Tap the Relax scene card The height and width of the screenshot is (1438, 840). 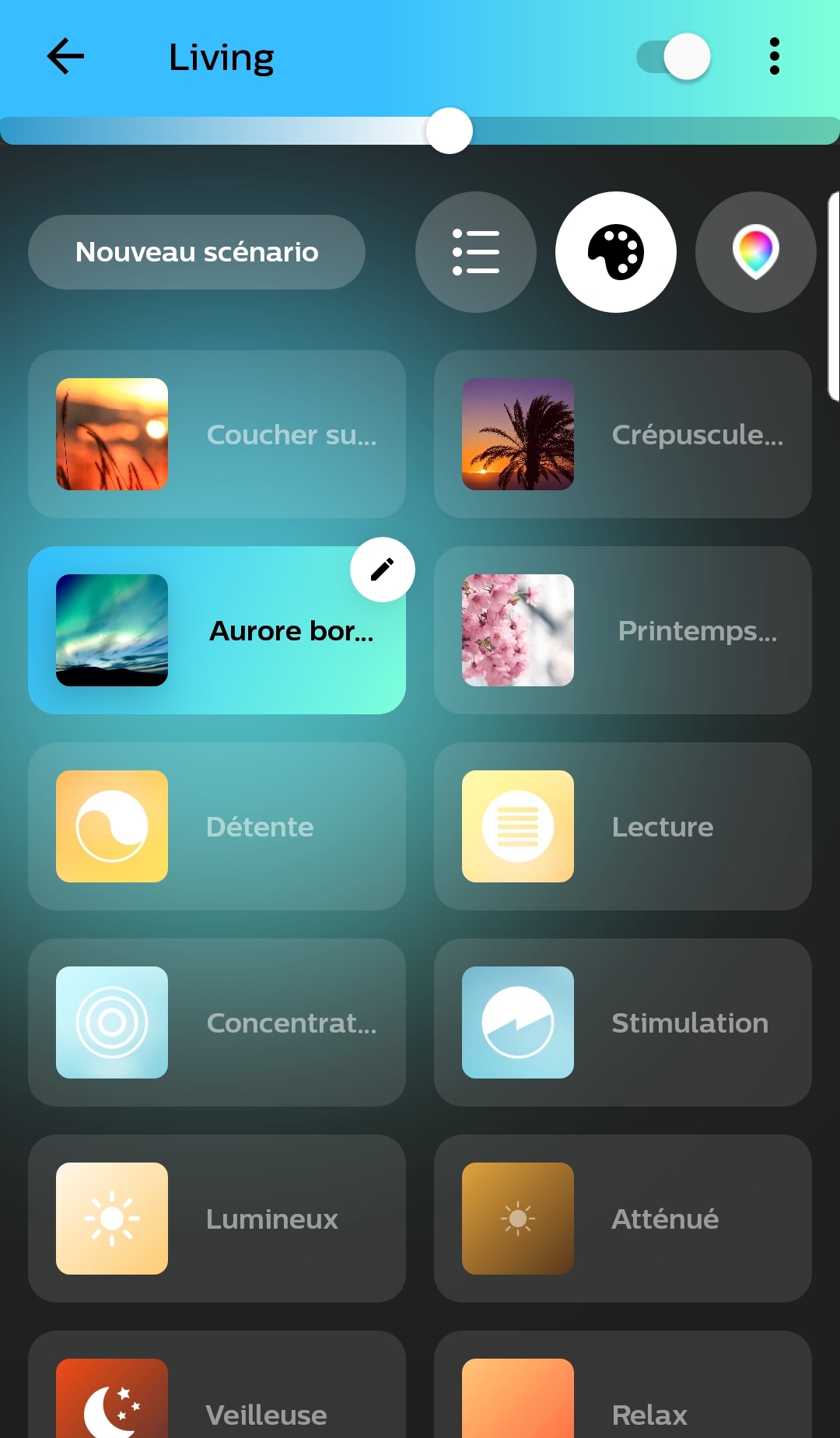[623, 1401]
